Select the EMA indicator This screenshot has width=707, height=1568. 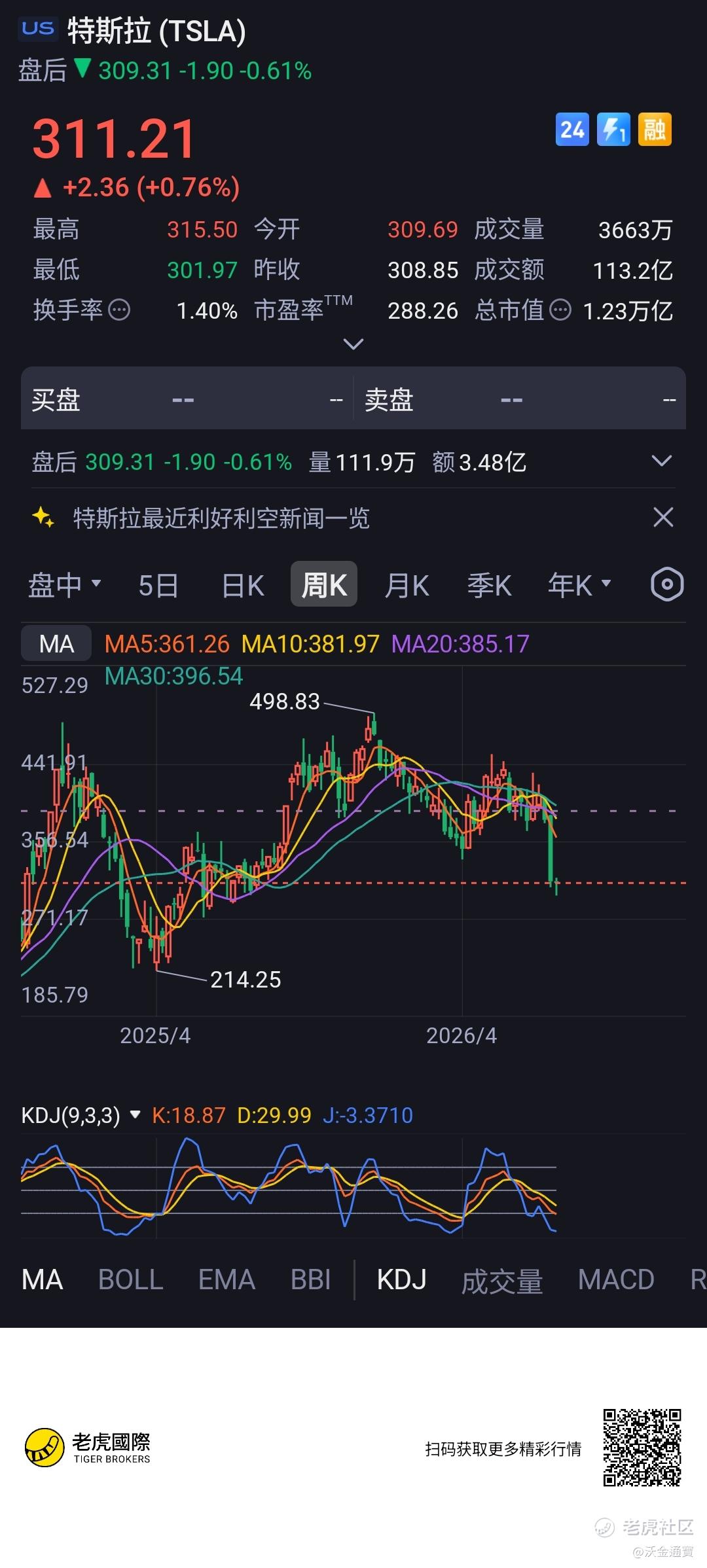tap(227, 1279)
